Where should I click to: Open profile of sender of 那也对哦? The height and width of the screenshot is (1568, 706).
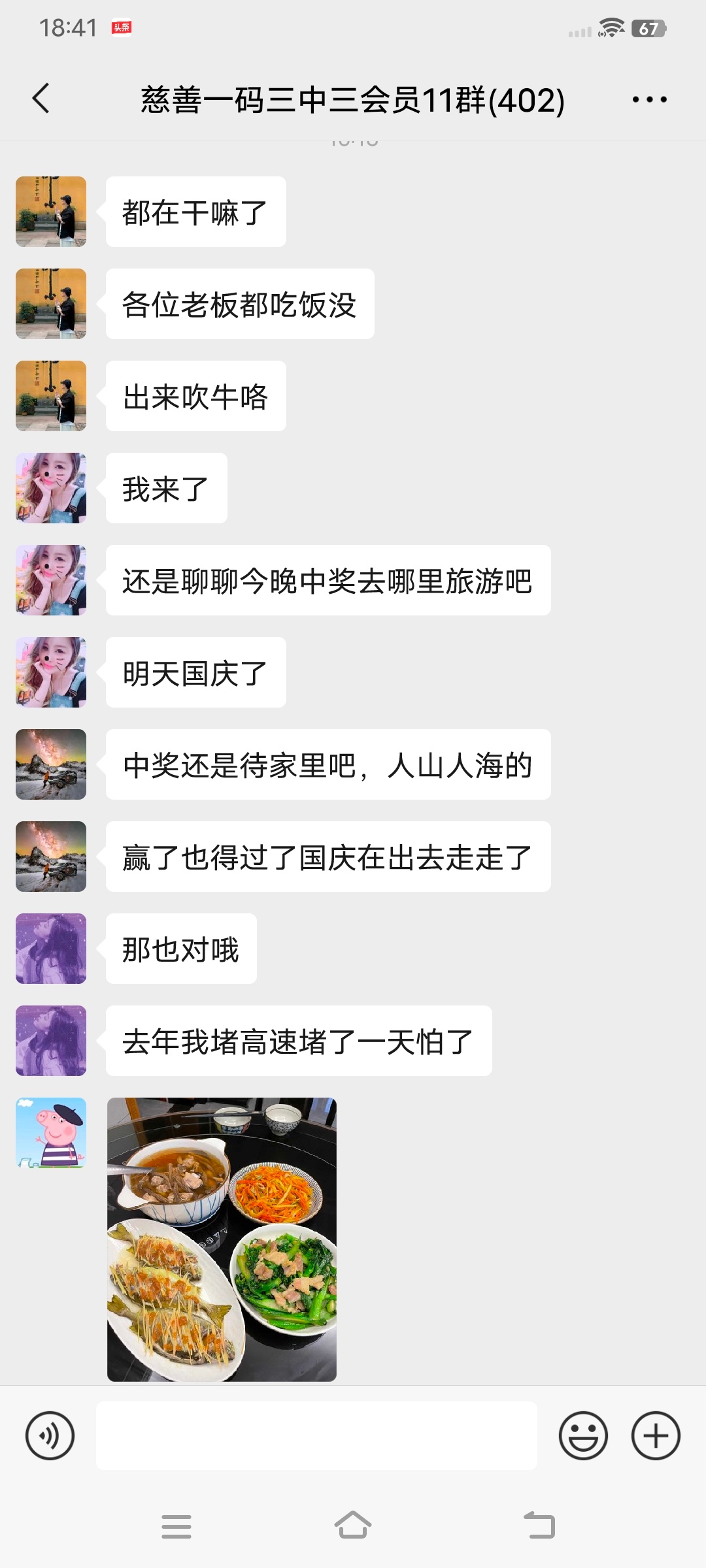[51, 949]
